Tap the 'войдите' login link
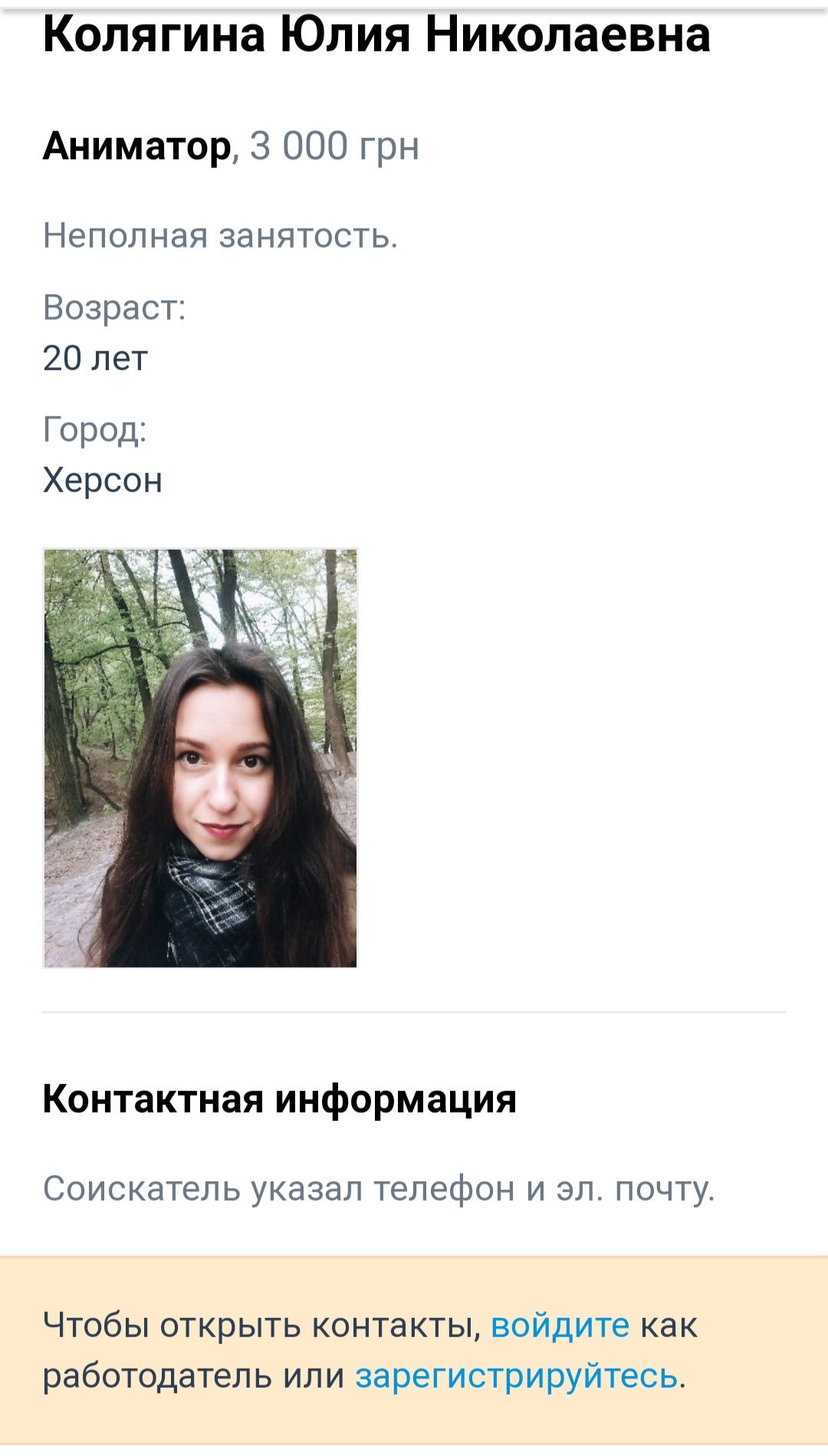This screenshot has height=1456, width=828. pos(560,1326)
